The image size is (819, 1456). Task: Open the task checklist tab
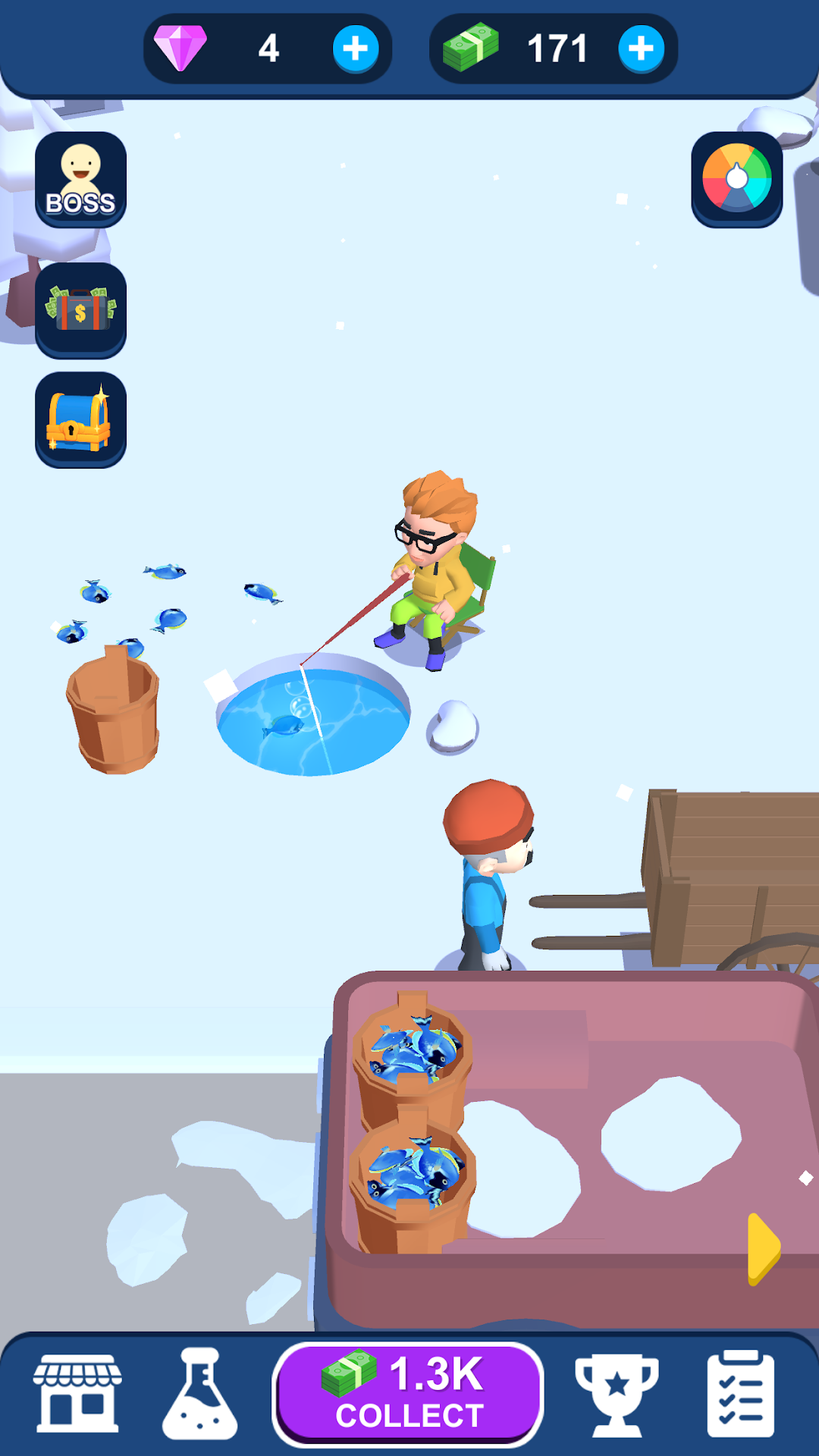[x=741, y=1394]
